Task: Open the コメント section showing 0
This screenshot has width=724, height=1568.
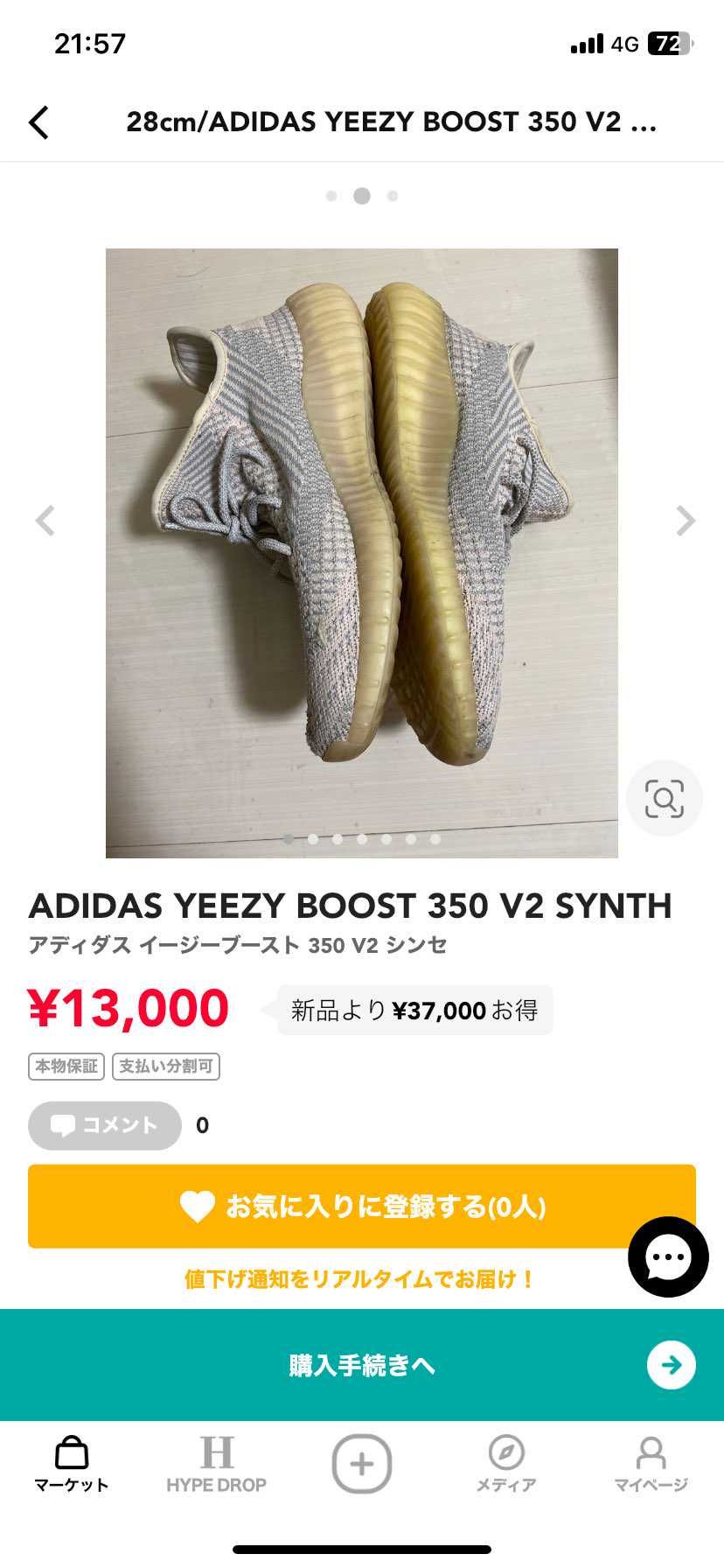Action: click(x=103, y=1126)
